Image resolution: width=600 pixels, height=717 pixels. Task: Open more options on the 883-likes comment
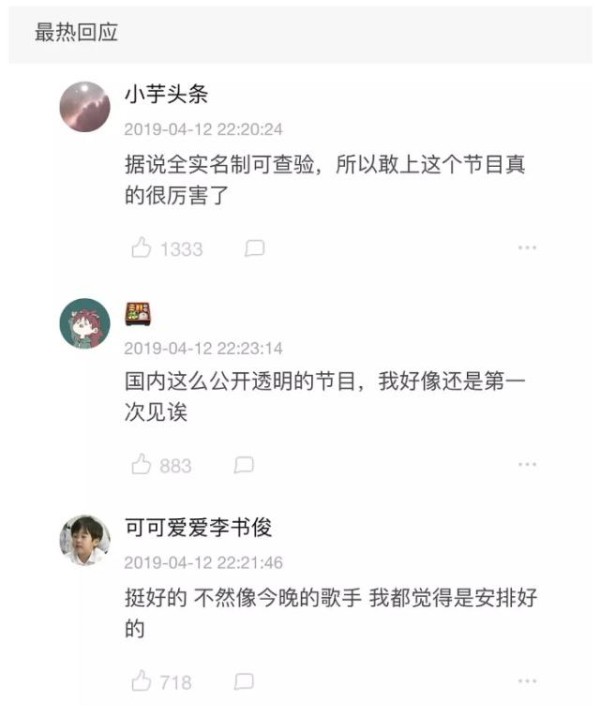click(x=527, y=465)
